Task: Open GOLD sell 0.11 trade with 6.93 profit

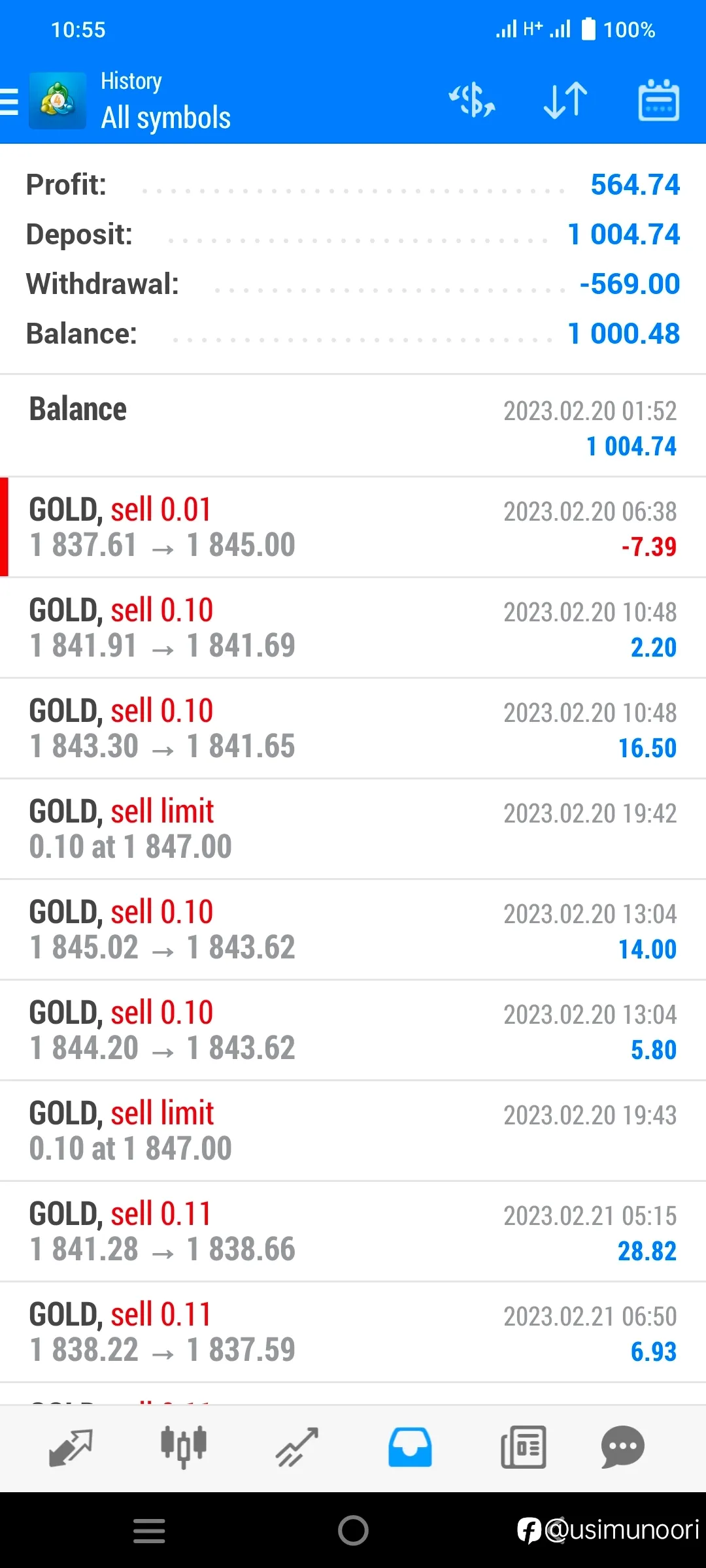Action: point(353,1331)
